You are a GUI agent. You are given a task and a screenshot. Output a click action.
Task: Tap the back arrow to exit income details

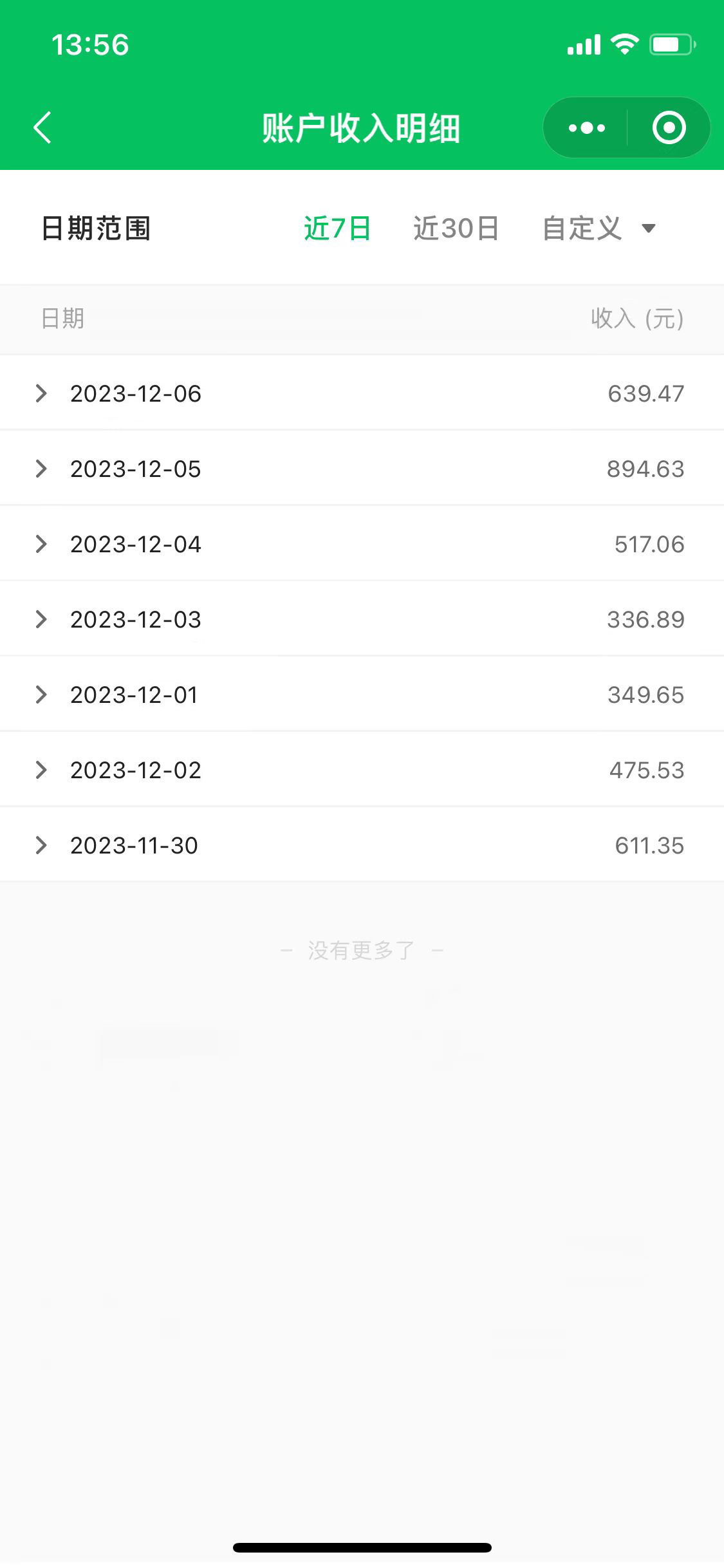coord(42,127)
